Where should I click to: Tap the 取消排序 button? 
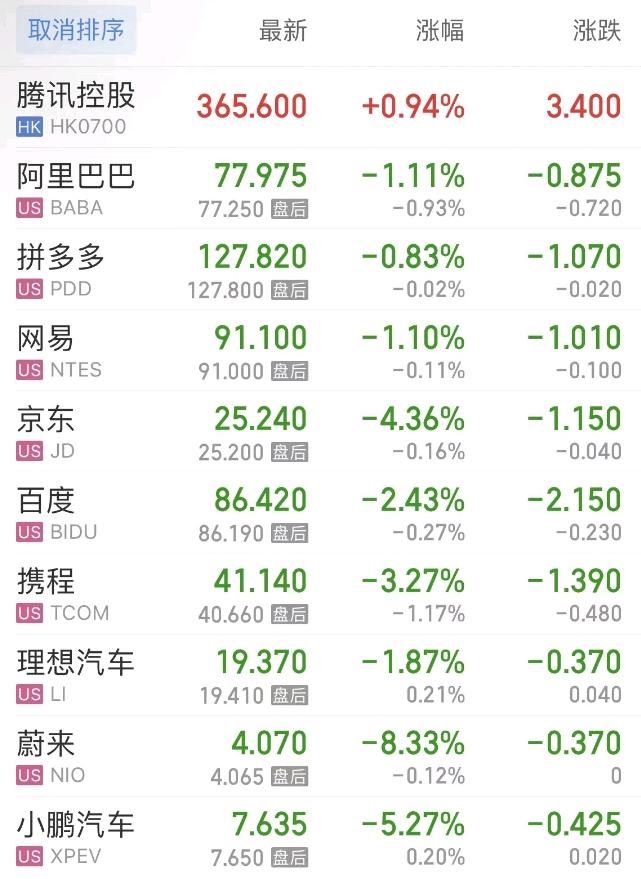point(77,30)
